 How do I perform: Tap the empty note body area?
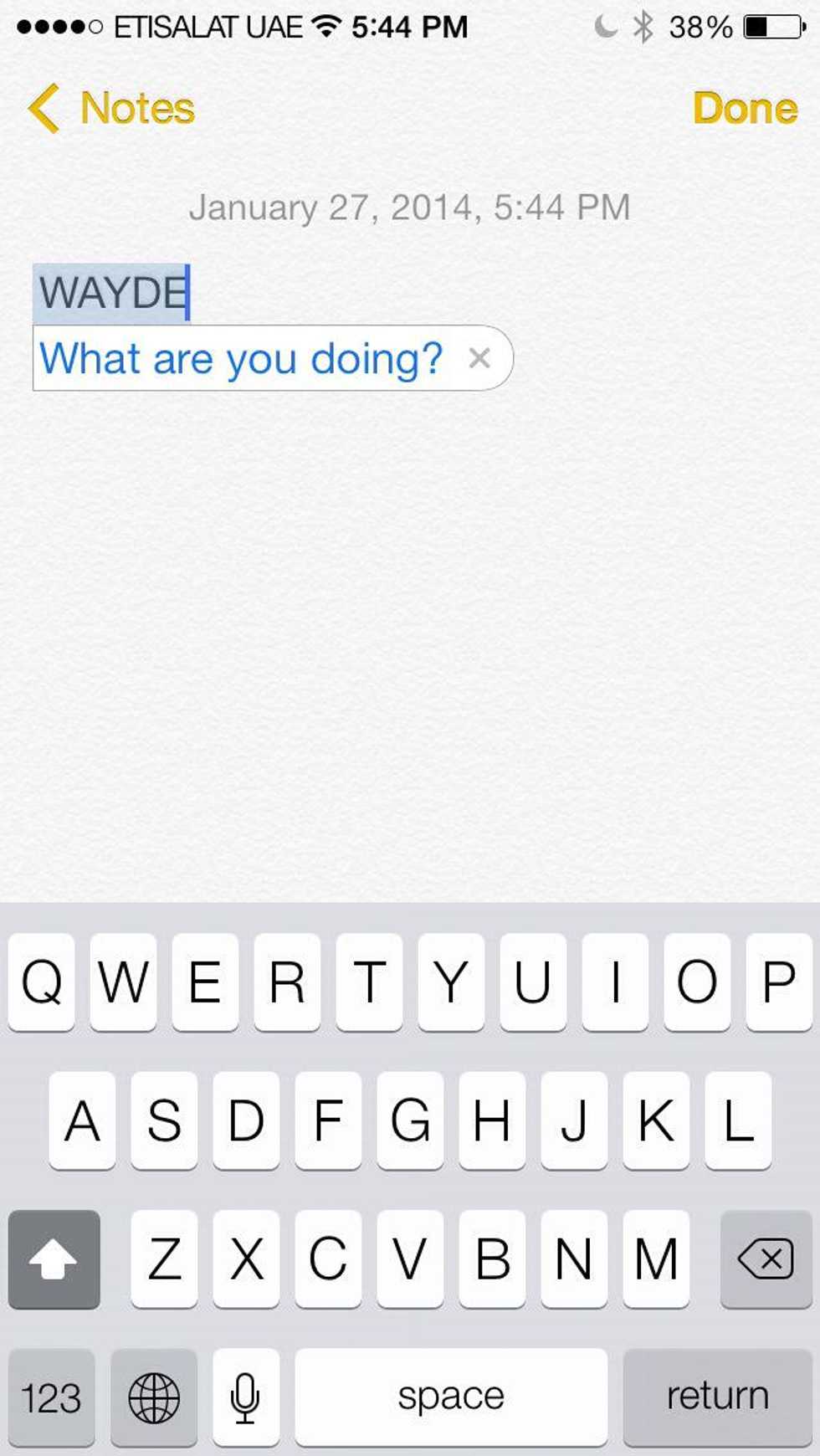point(410,636)
